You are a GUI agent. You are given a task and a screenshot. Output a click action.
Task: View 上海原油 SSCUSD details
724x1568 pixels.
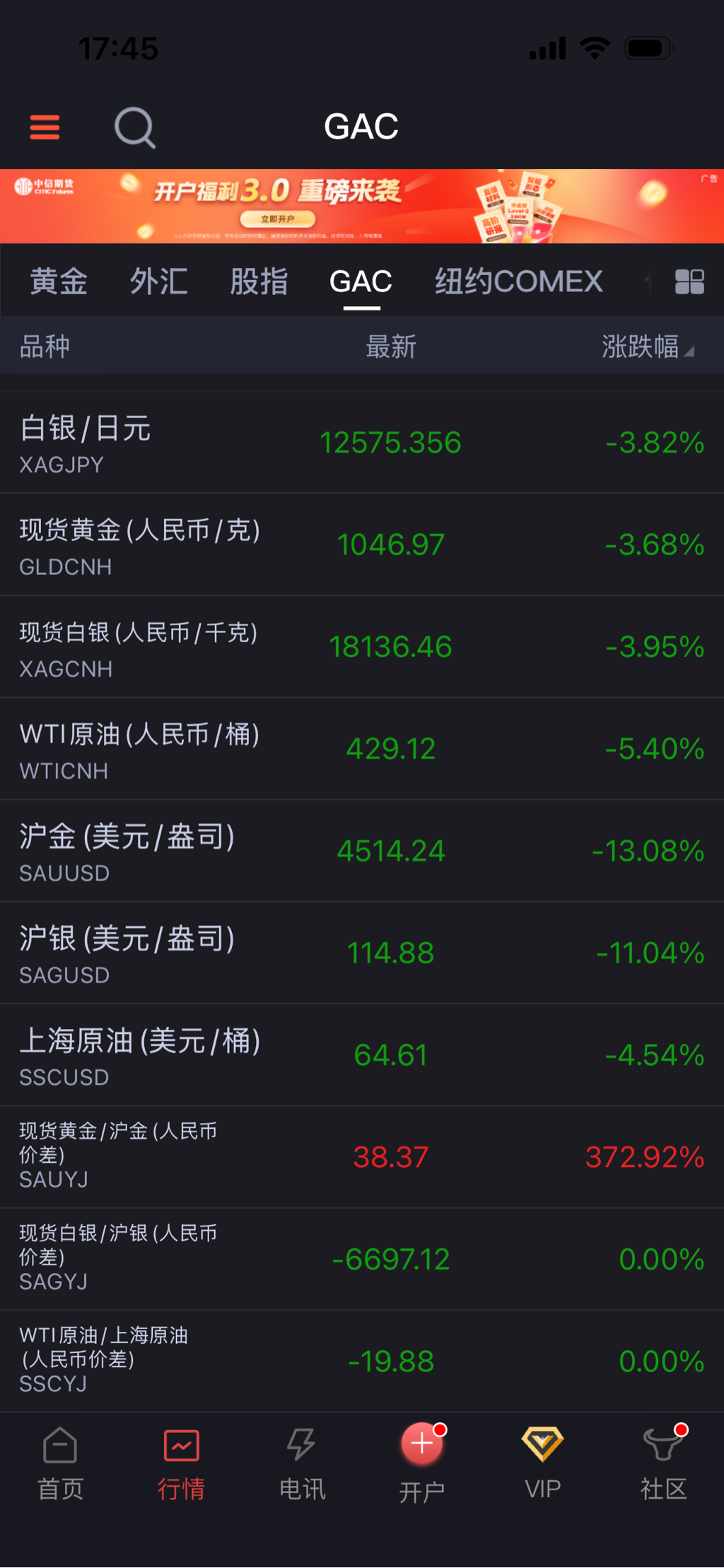(x=362, y=1055)
